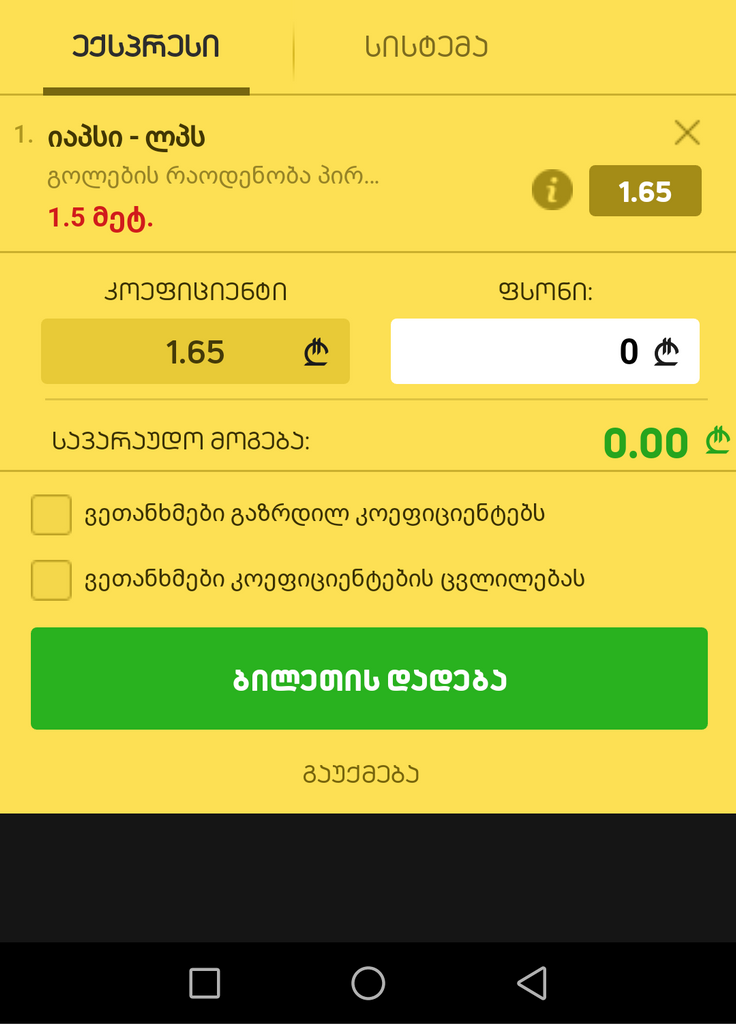
Task: Tap the Android Back triangle button
Action: (x=533, y=983)
